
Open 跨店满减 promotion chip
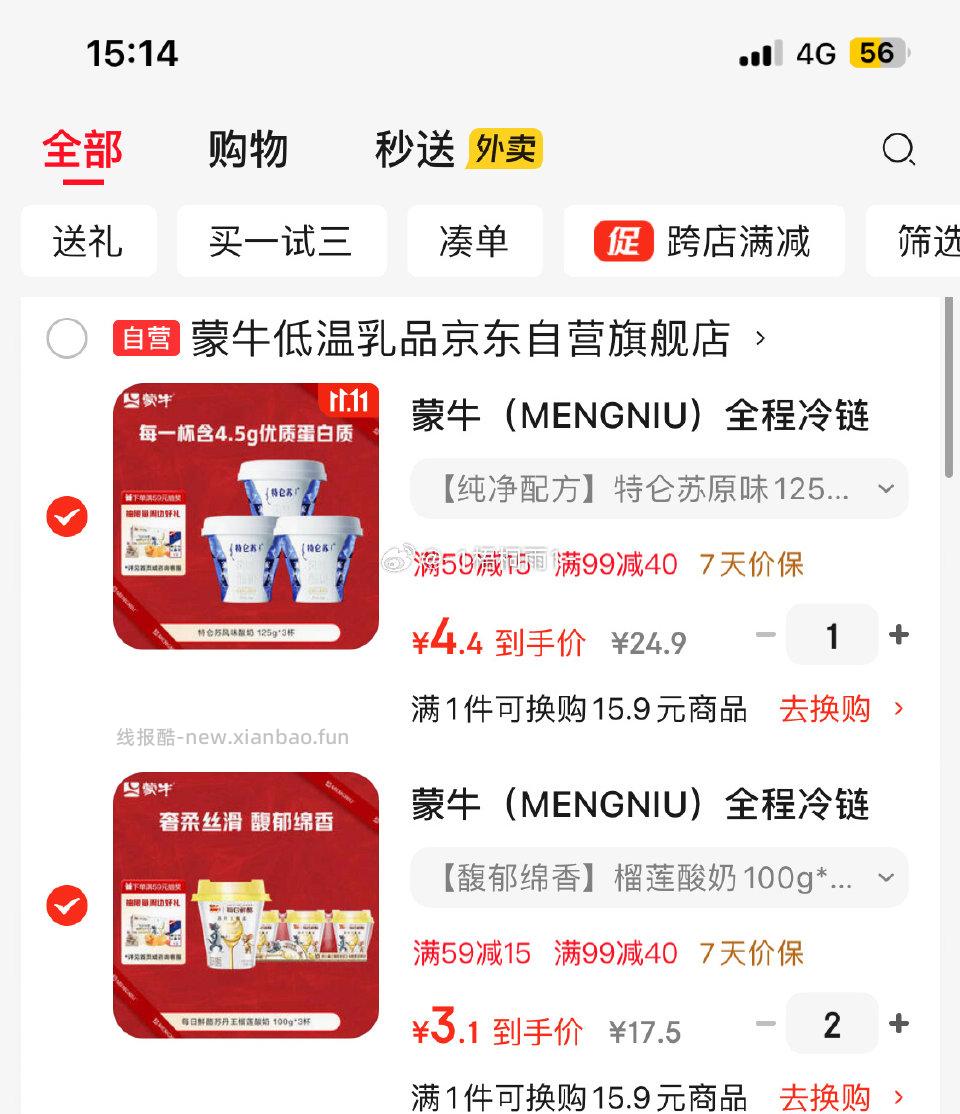point(703,241)
